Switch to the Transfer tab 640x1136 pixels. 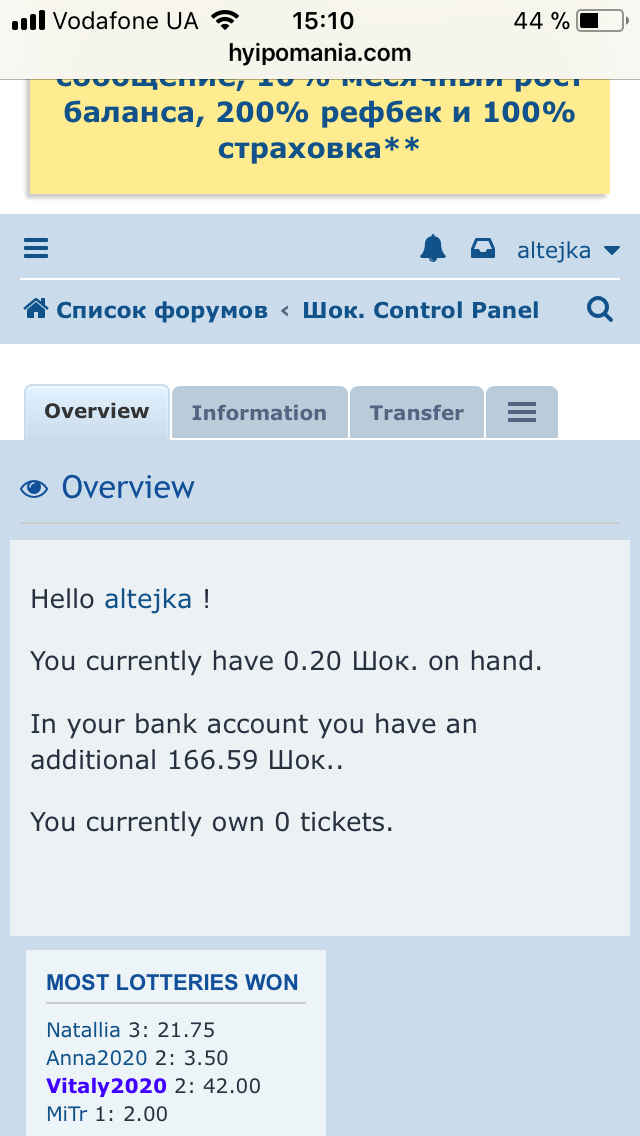click(x=417, y=413)
